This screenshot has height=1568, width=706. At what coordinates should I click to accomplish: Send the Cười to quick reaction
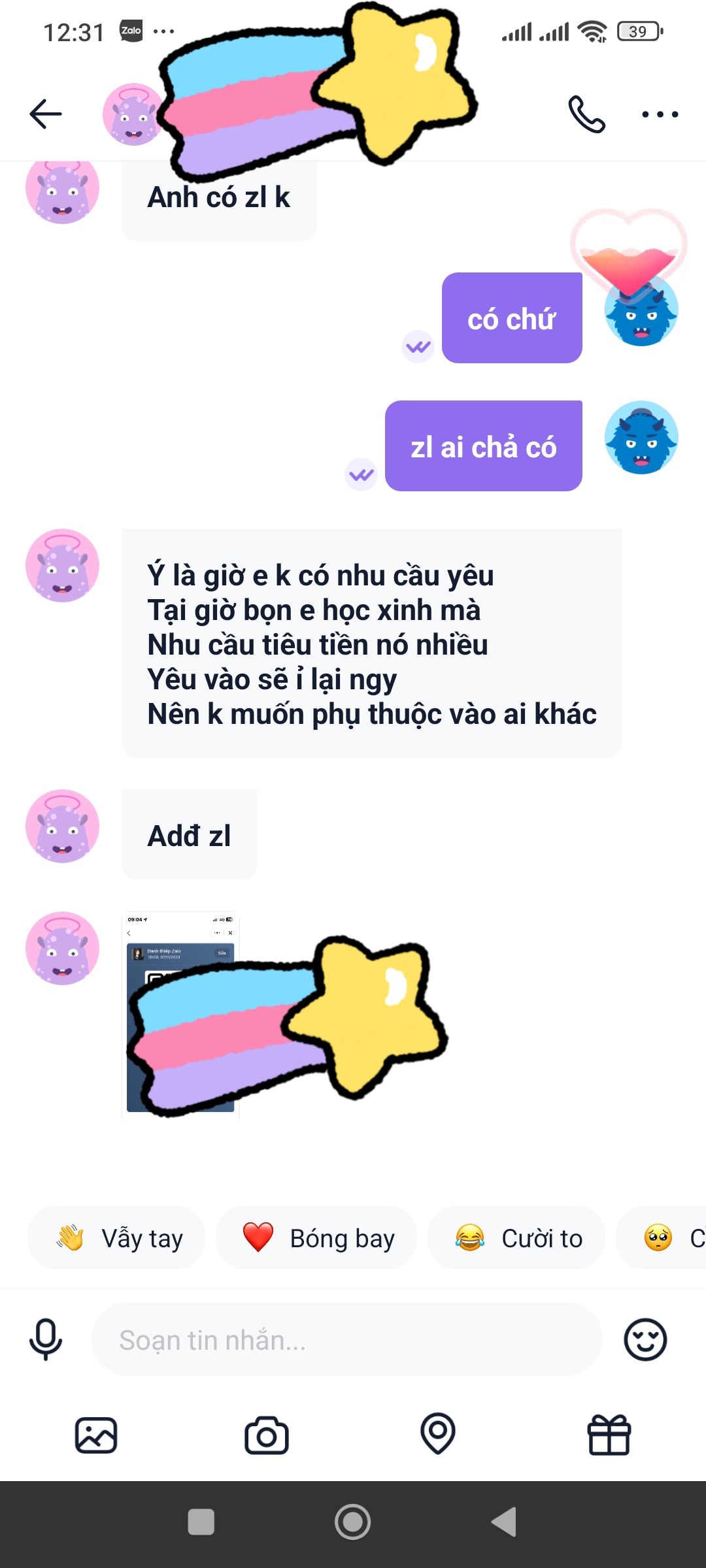point(516,1238)
